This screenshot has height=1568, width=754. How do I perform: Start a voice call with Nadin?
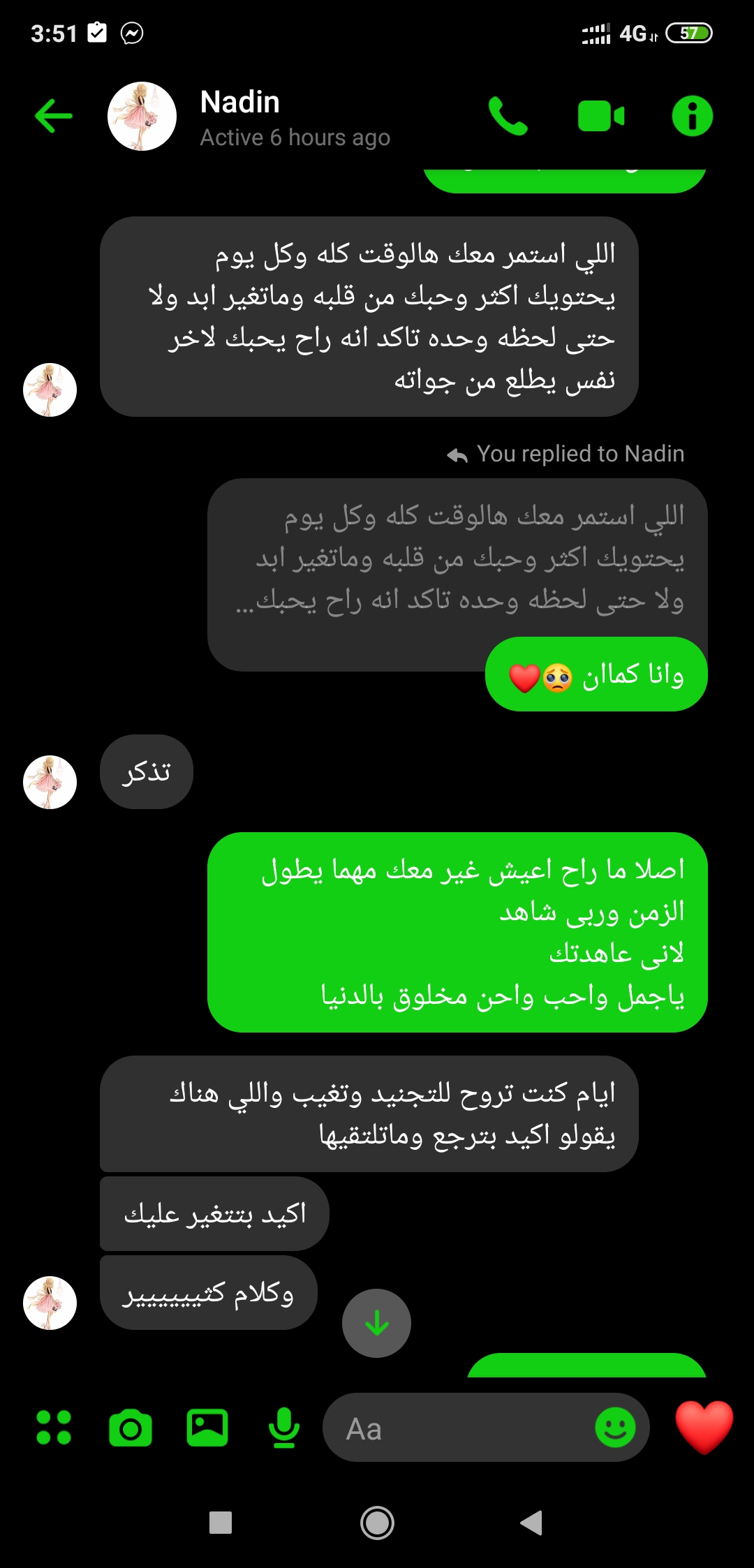click(x=508, y=116)
